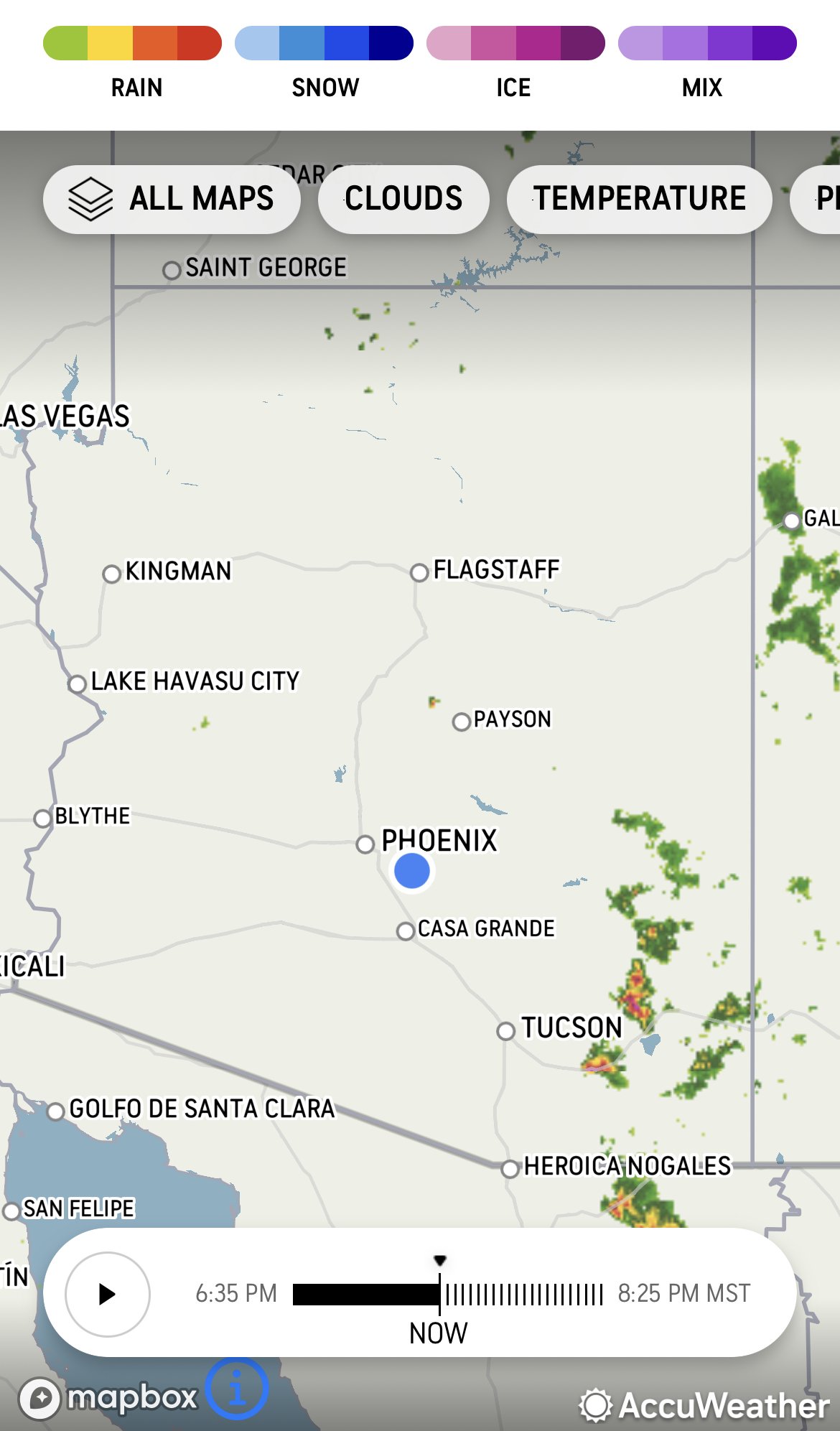Screen dimensions: 840x1431
Task: Play the radar animation
Action: [x=108, y=1294]
